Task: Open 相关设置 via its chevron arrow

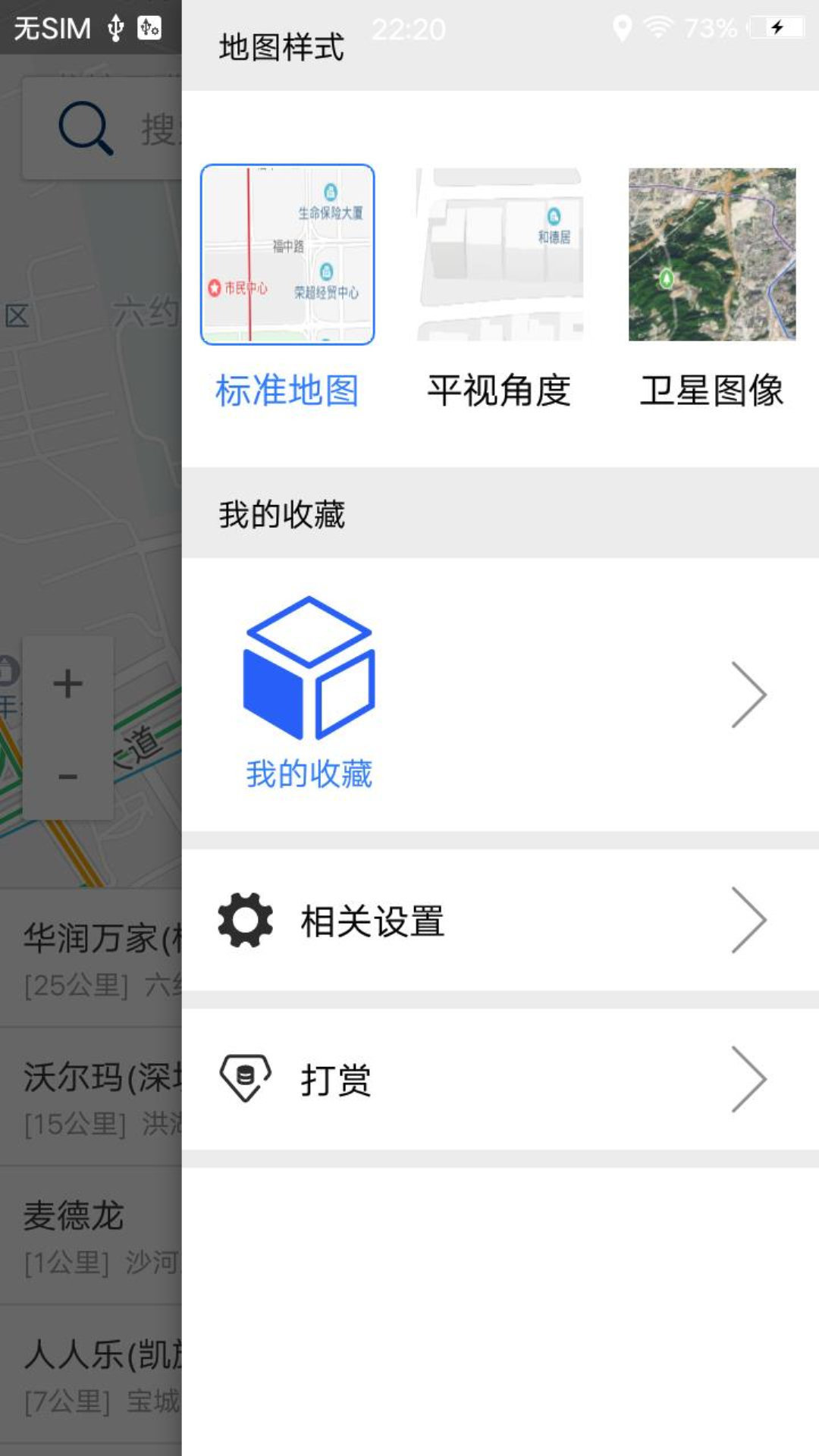Action: pyautogui.click(x=748, y=920)
